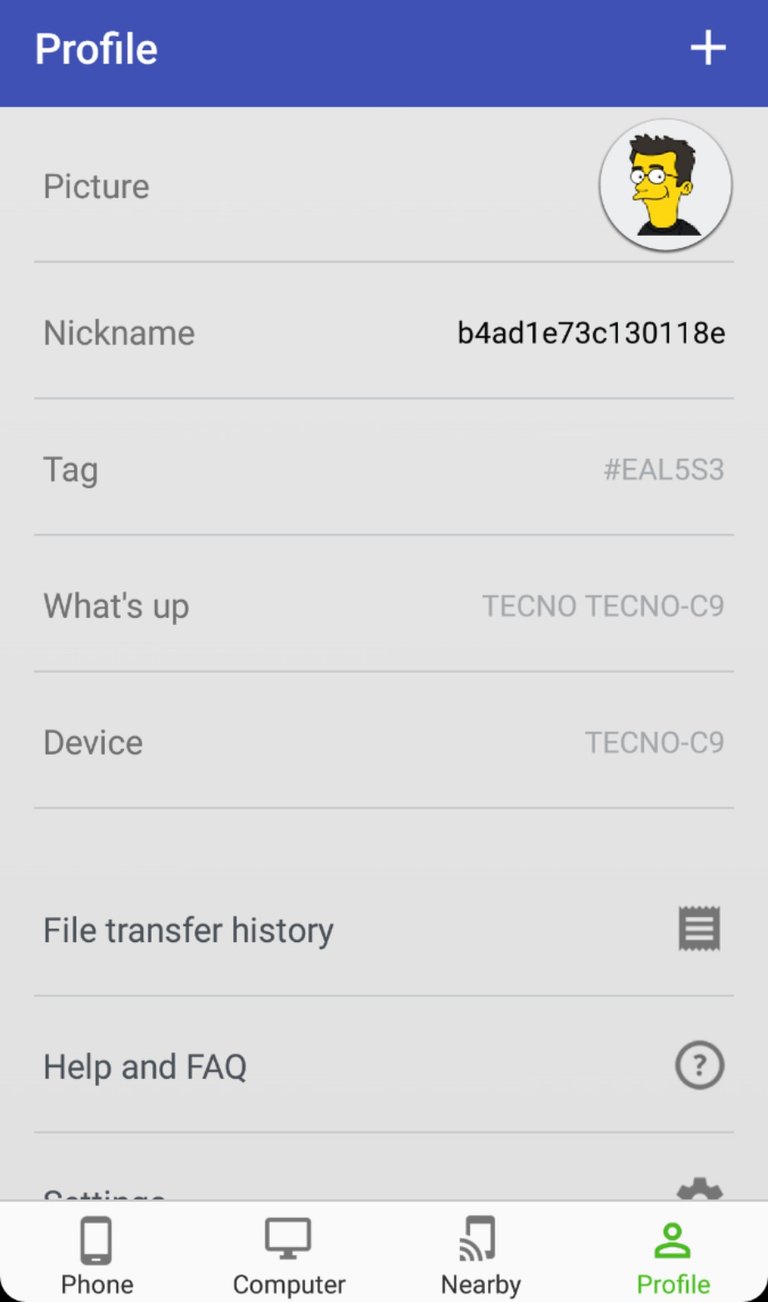Open the Tag row
The height and width of the screenshot is (1302, 768).
point(384,470)
